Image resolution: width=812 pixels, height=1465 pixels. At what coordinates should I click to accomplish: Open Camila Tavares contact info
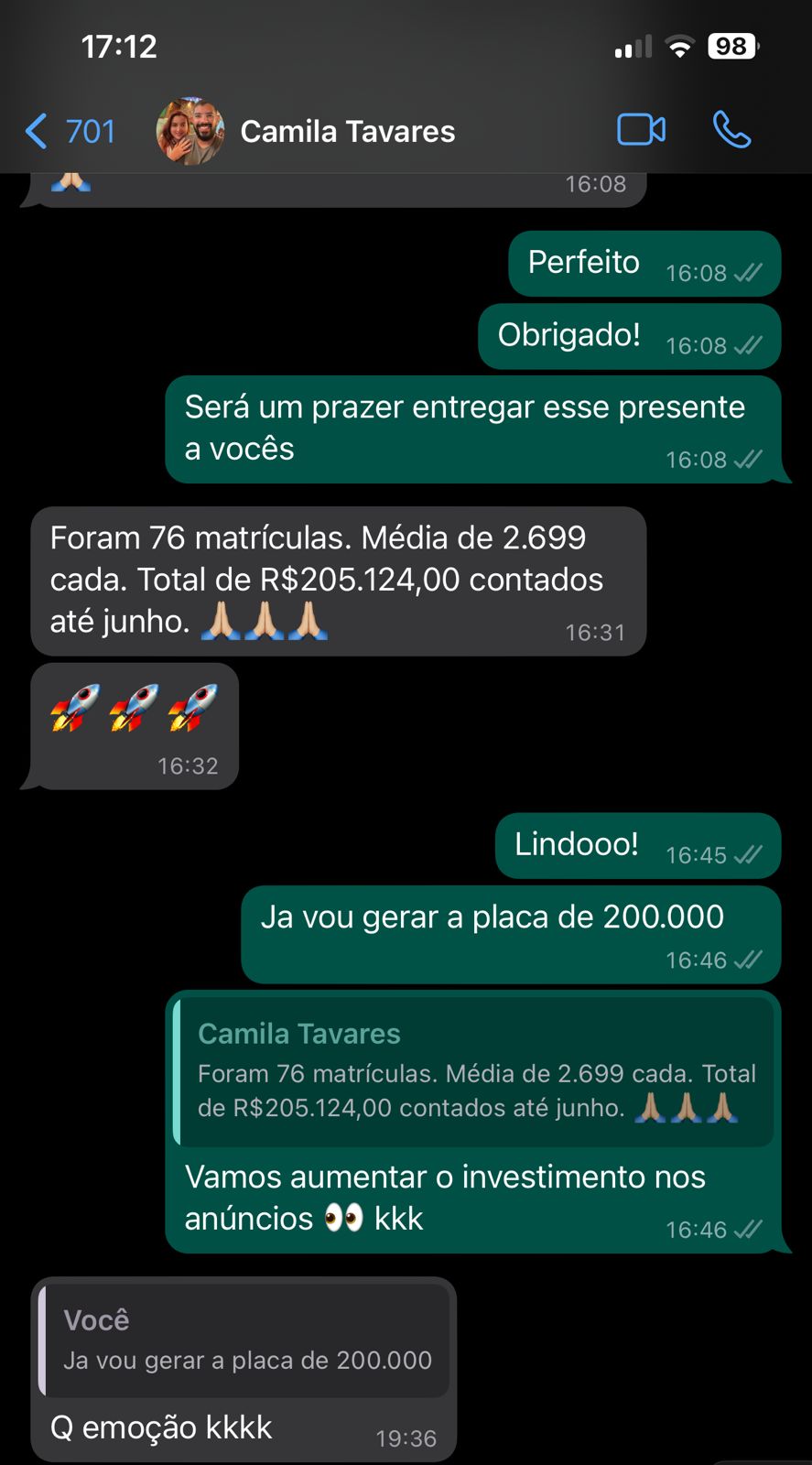pyautogui.click(x=346, y=132)
